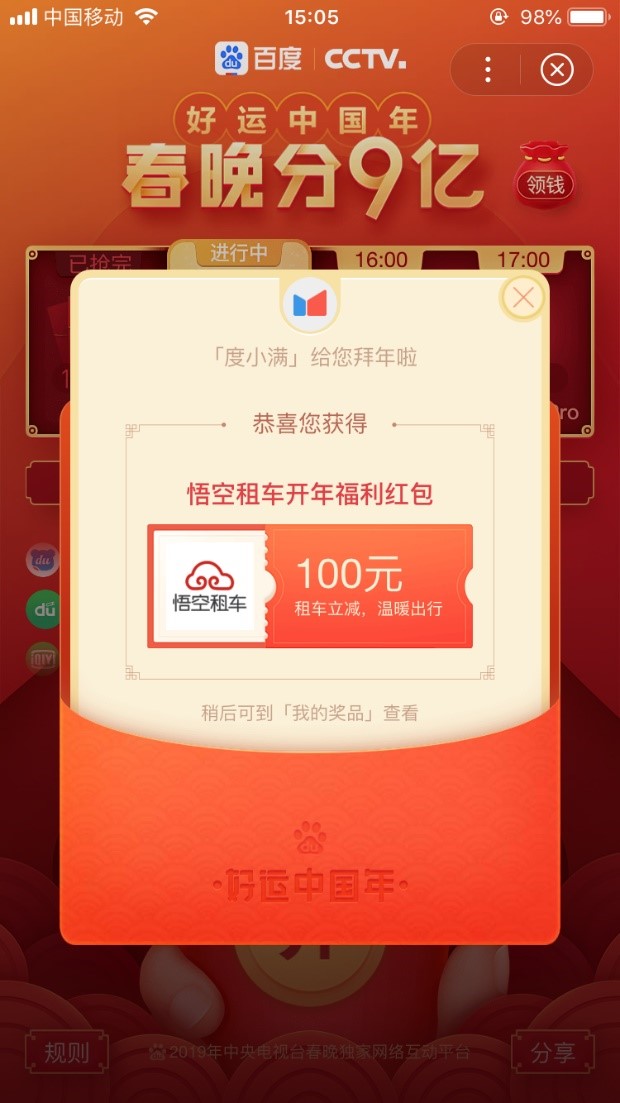Open the 规则 rules page
Viewport: 620px width, 1103px height.
(x=67, y=1052)
